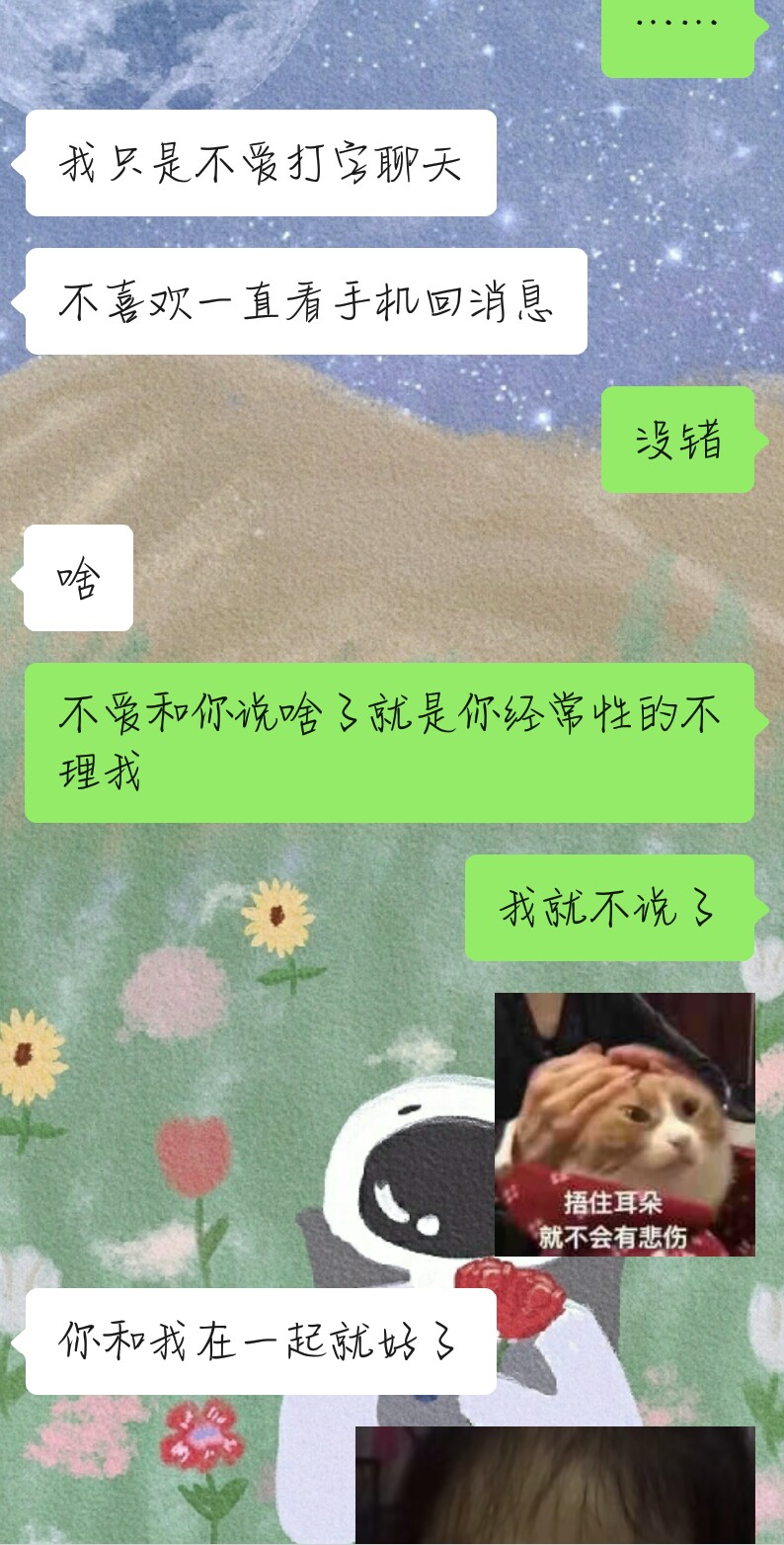Open the partially visible photo at the bottom
This screenshot has width=784, height=1545.
pos(555,1486)
